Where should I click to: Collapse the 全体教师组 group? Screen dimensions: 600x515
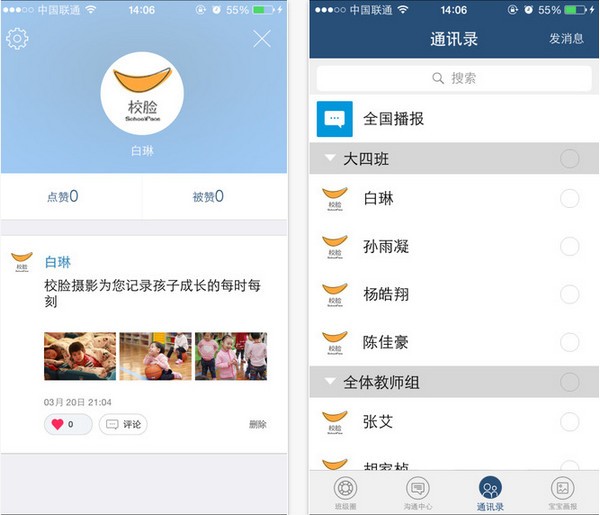tap(330, 381)
